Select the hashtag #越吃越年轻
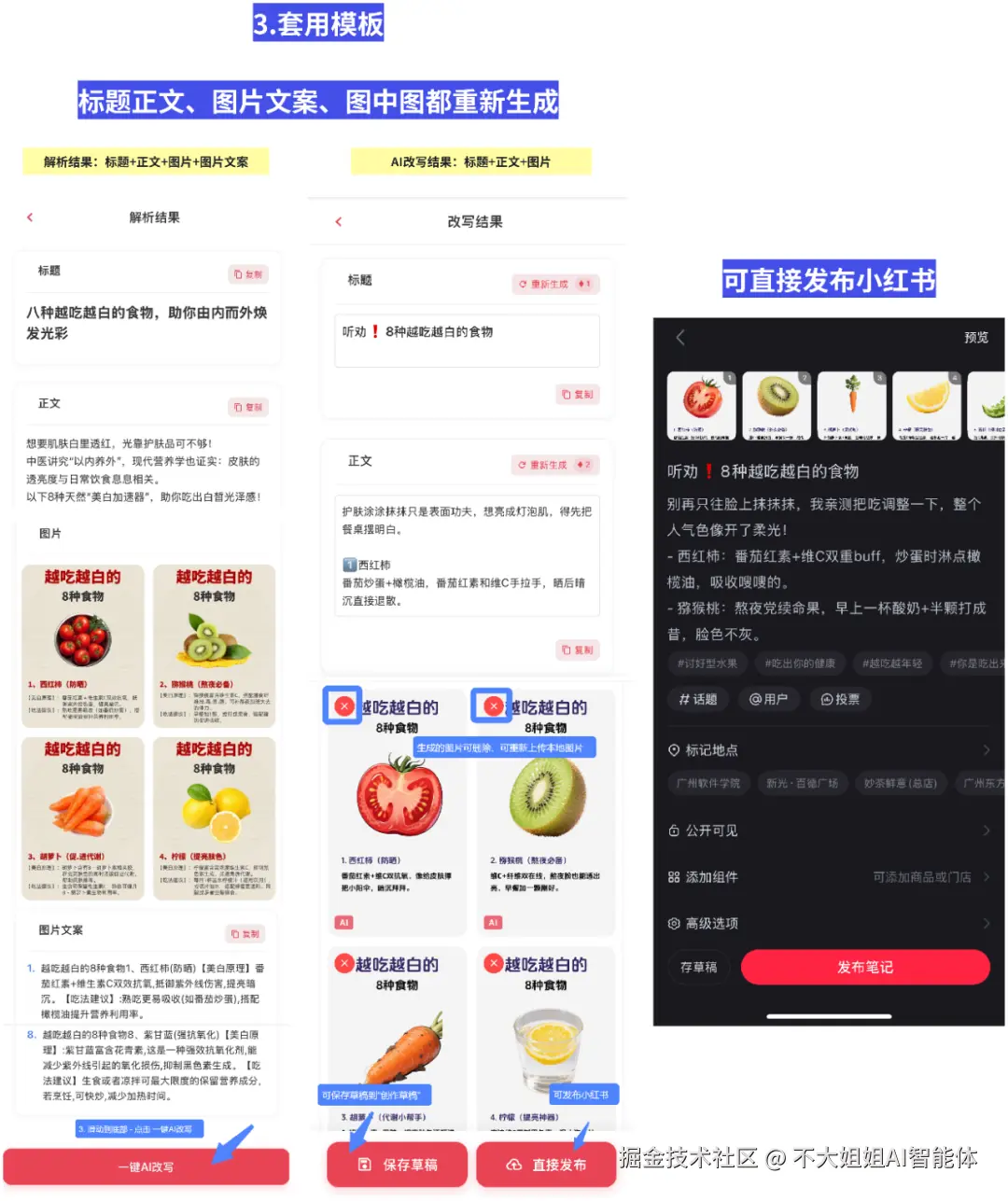1008x1201 pixels. [892, 663]
